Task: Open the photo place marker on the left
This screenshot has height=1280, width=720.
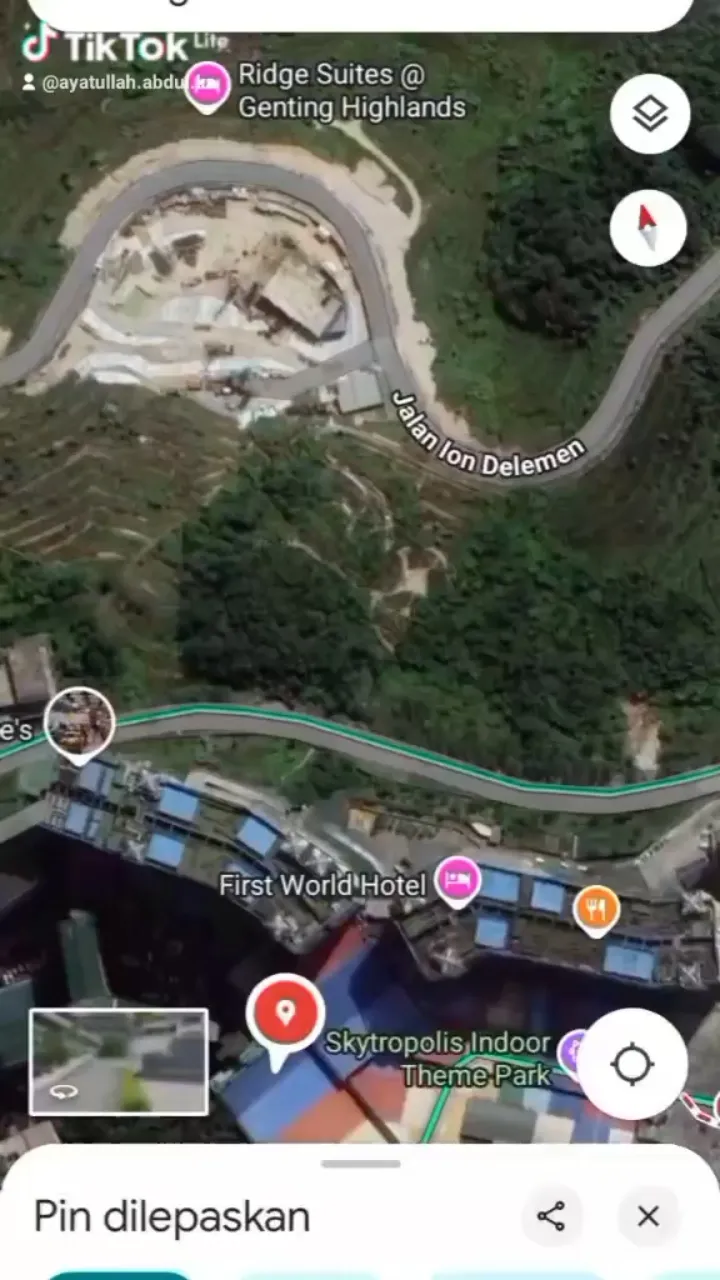Action: [x=80, y=722]
